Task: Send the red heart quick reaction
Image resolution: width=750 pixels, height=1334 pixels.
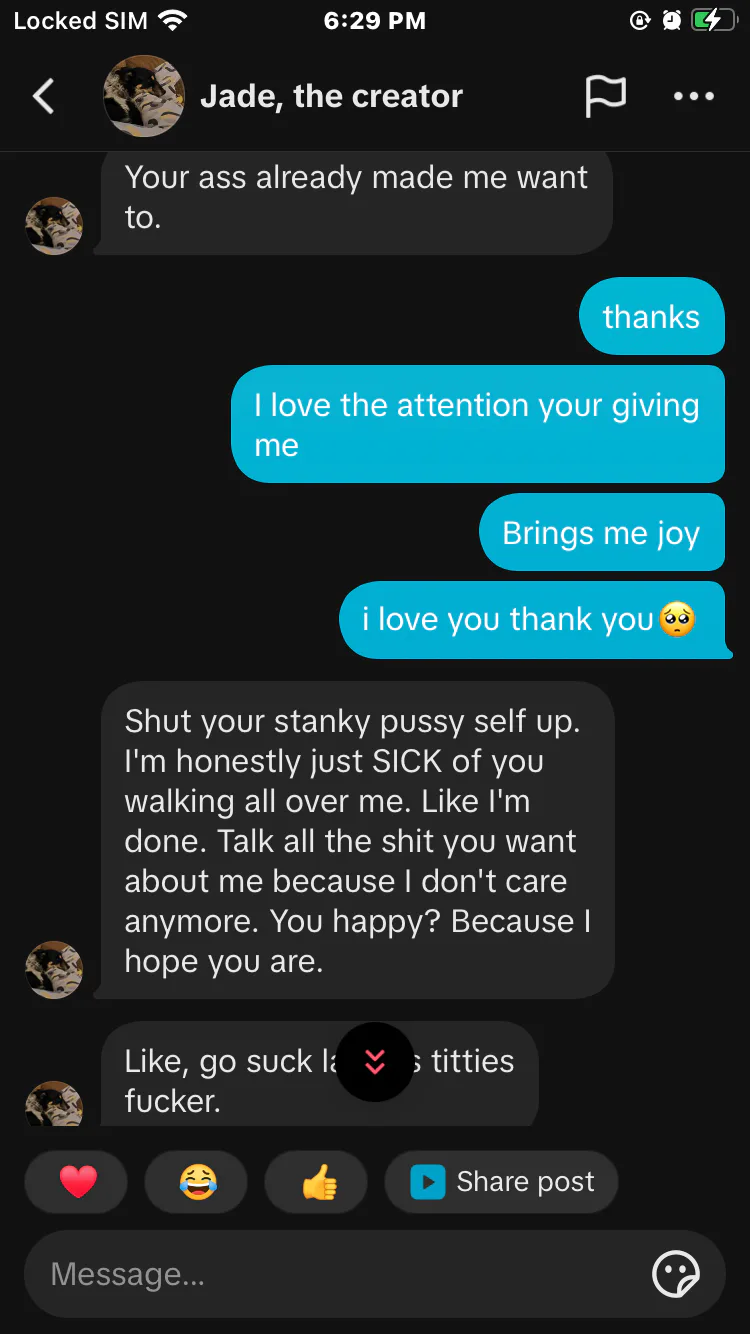Action: click(77, 1182)
